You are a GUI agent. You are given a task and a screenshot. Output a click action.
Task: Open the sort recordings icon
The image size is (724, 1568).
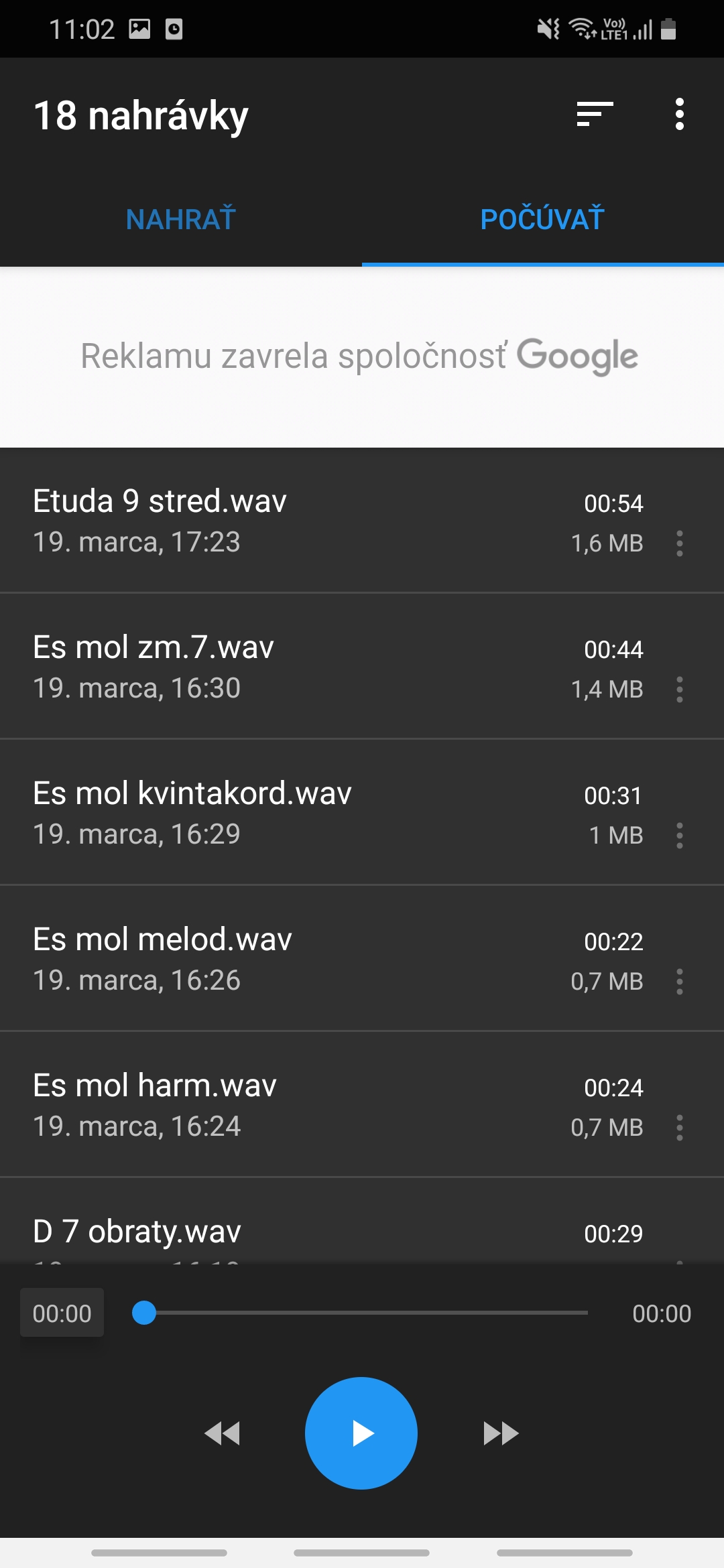(595, 115)
